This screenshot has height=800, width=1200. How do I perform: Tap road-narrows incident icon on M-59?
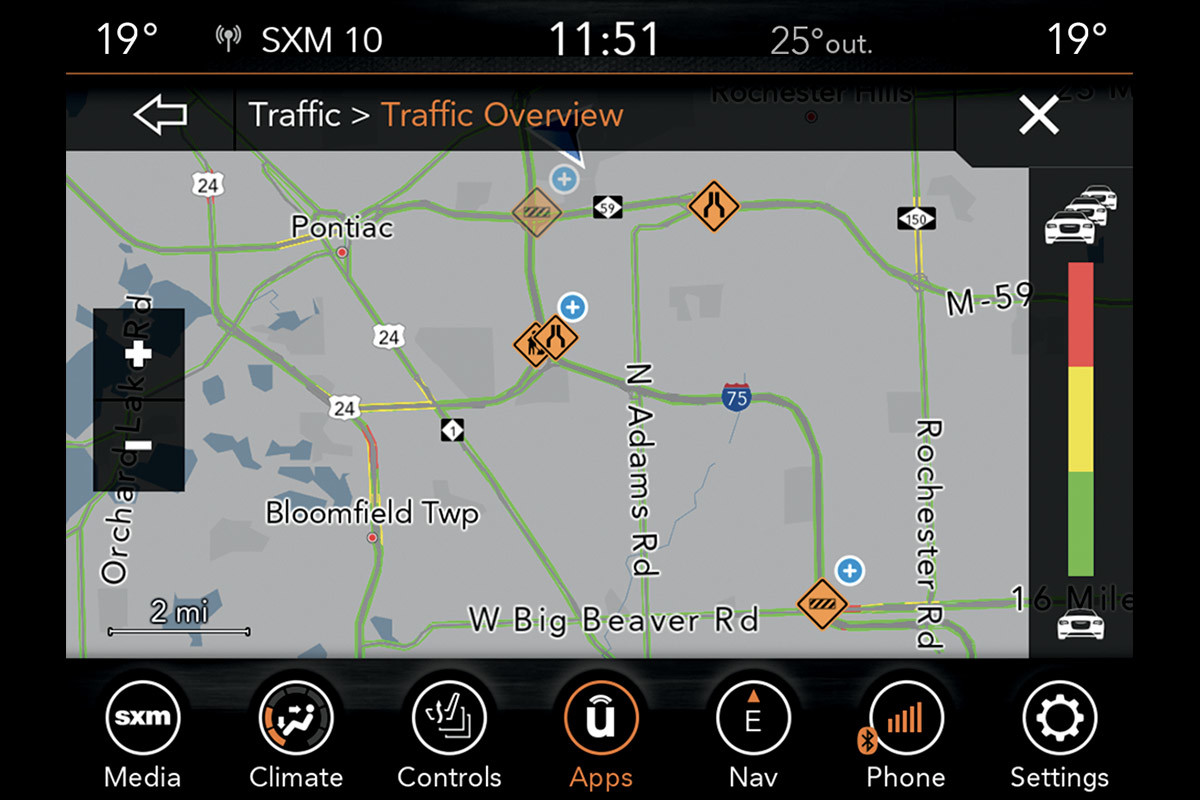(713, 205)
